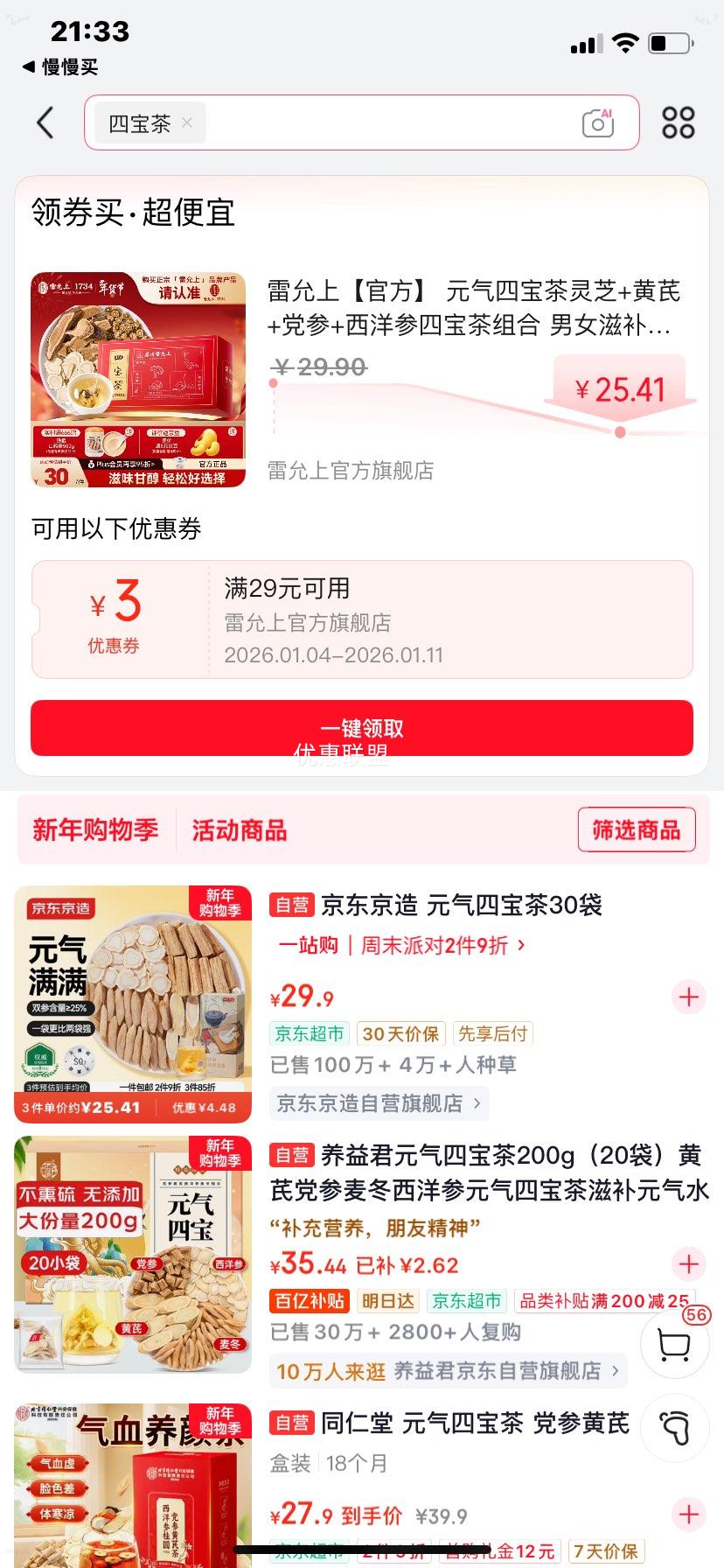Claim the coupon with 一键领取
This screenshot has width=724, height=1568.
(x=361, y=728)
